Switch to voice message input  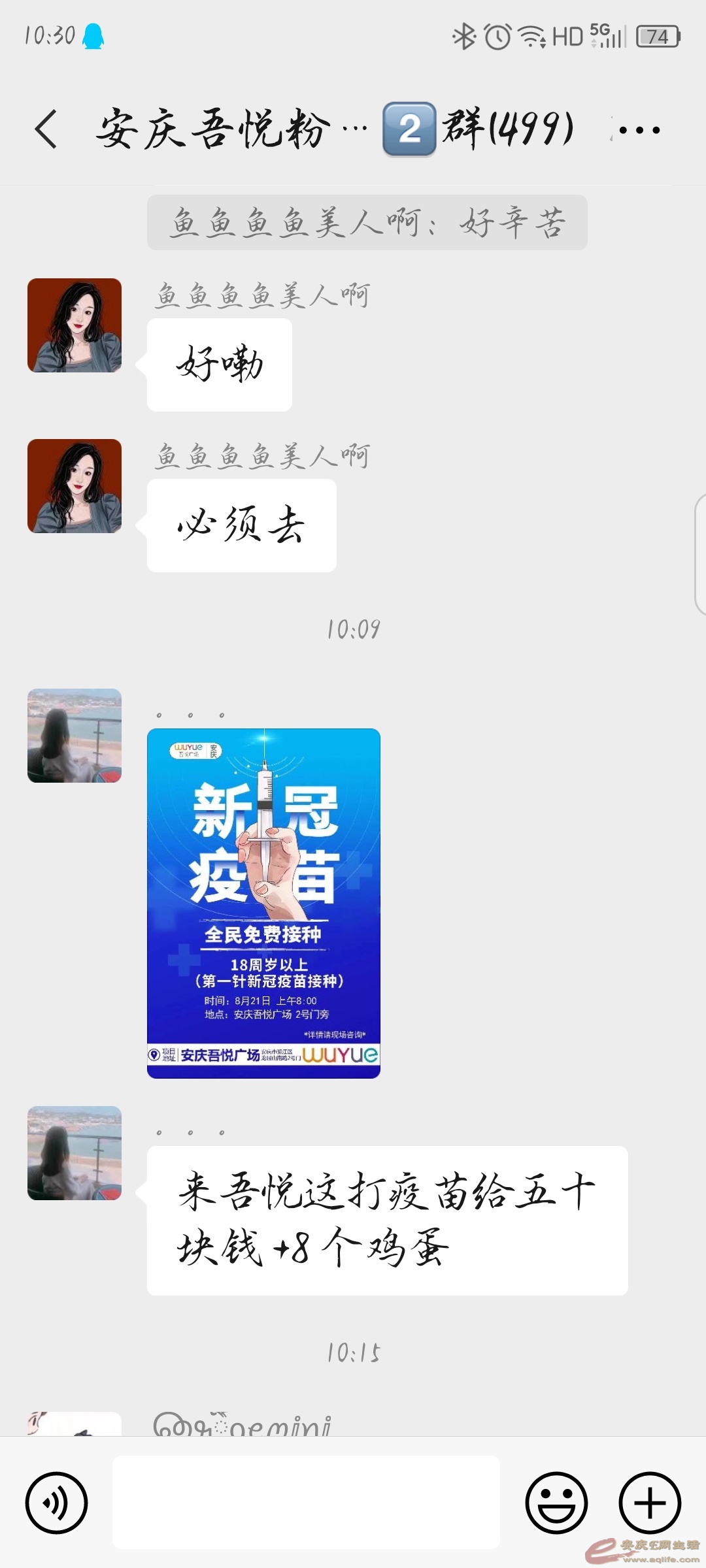(56, 1503)
